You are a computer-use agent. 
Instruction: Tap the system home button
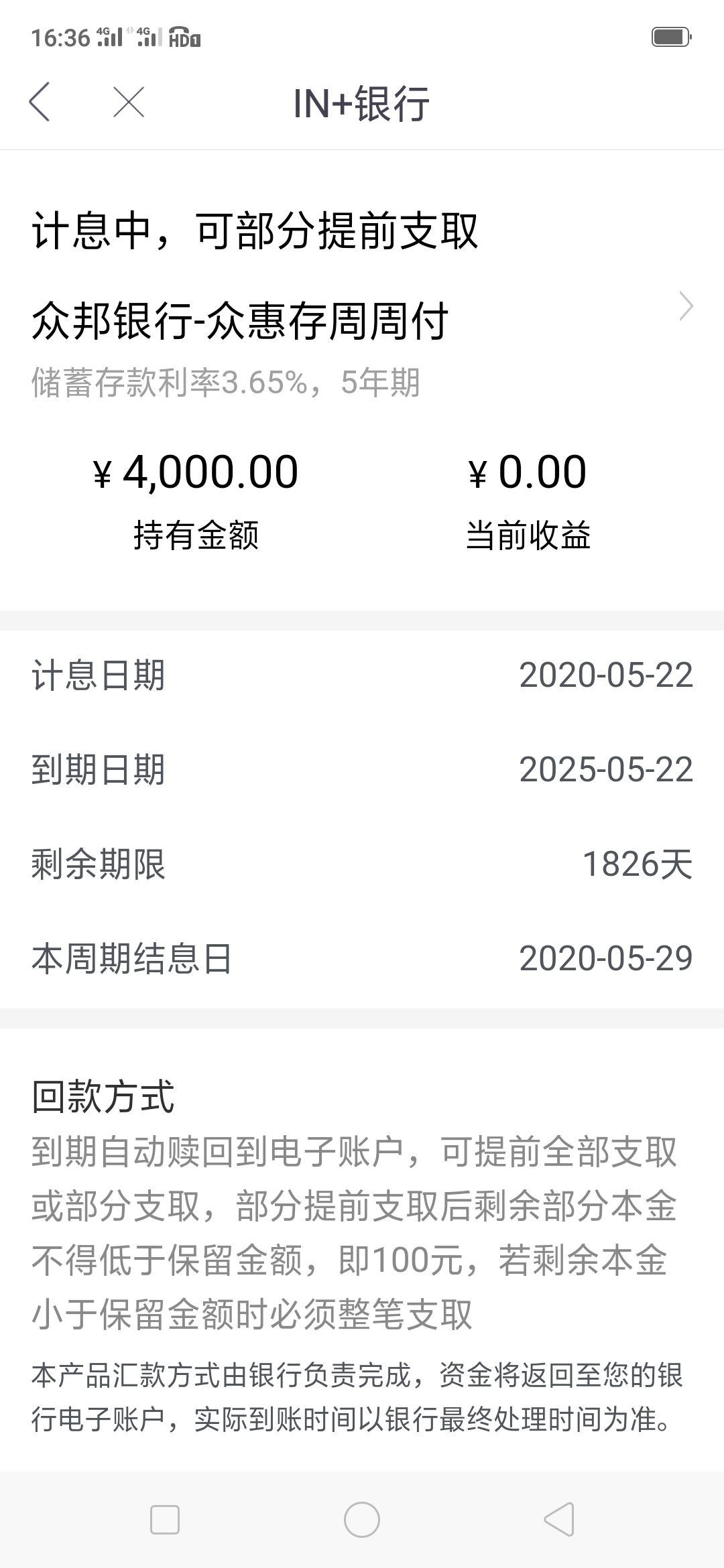(x=362, y=1519)
